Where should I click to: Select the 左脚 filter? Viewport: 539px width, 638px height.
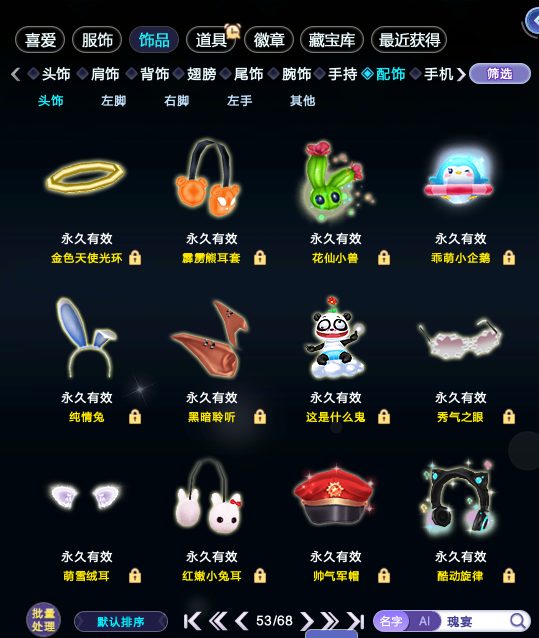pyautogui.click(x=113, y=101)
